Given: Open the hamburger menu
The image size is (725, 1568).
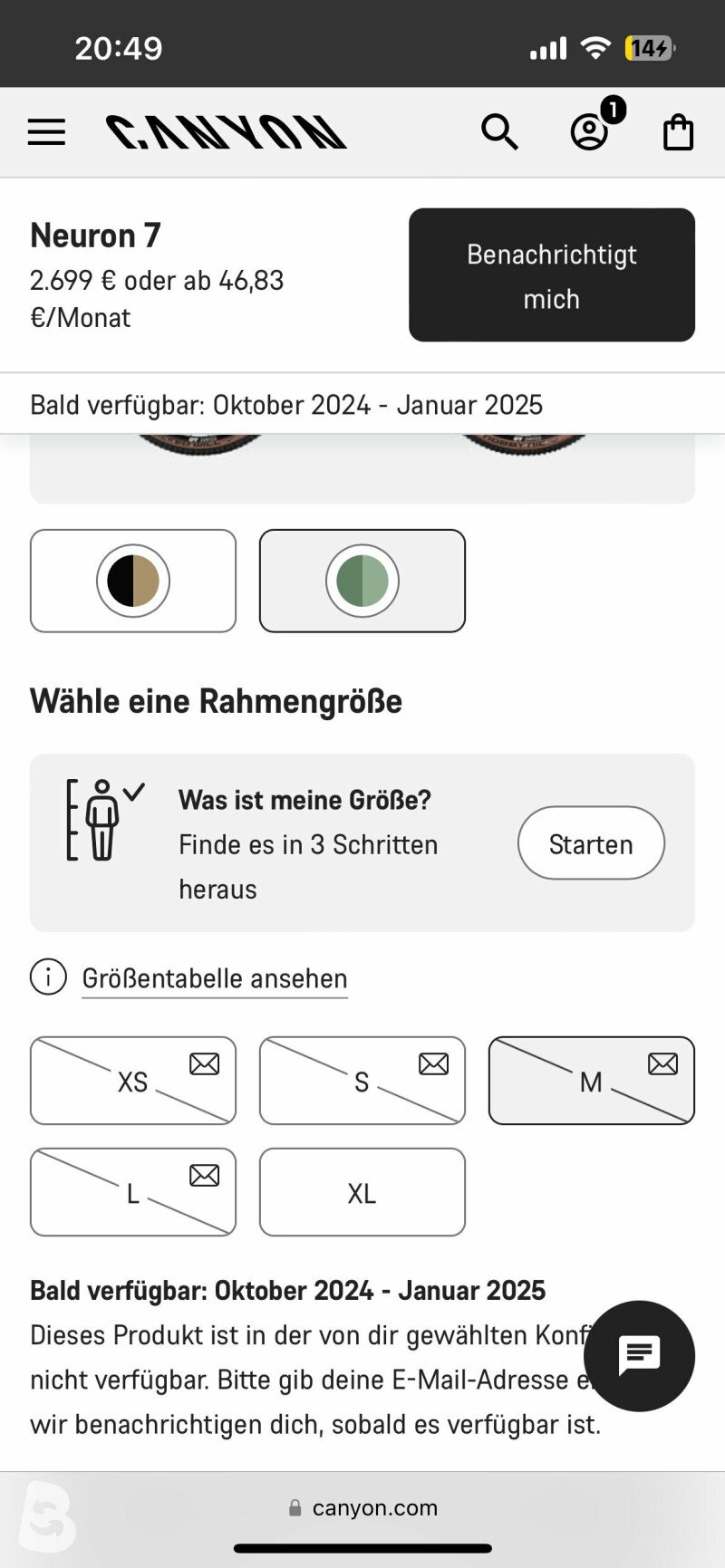Looking at the screenshot, I should click(46, 132).
